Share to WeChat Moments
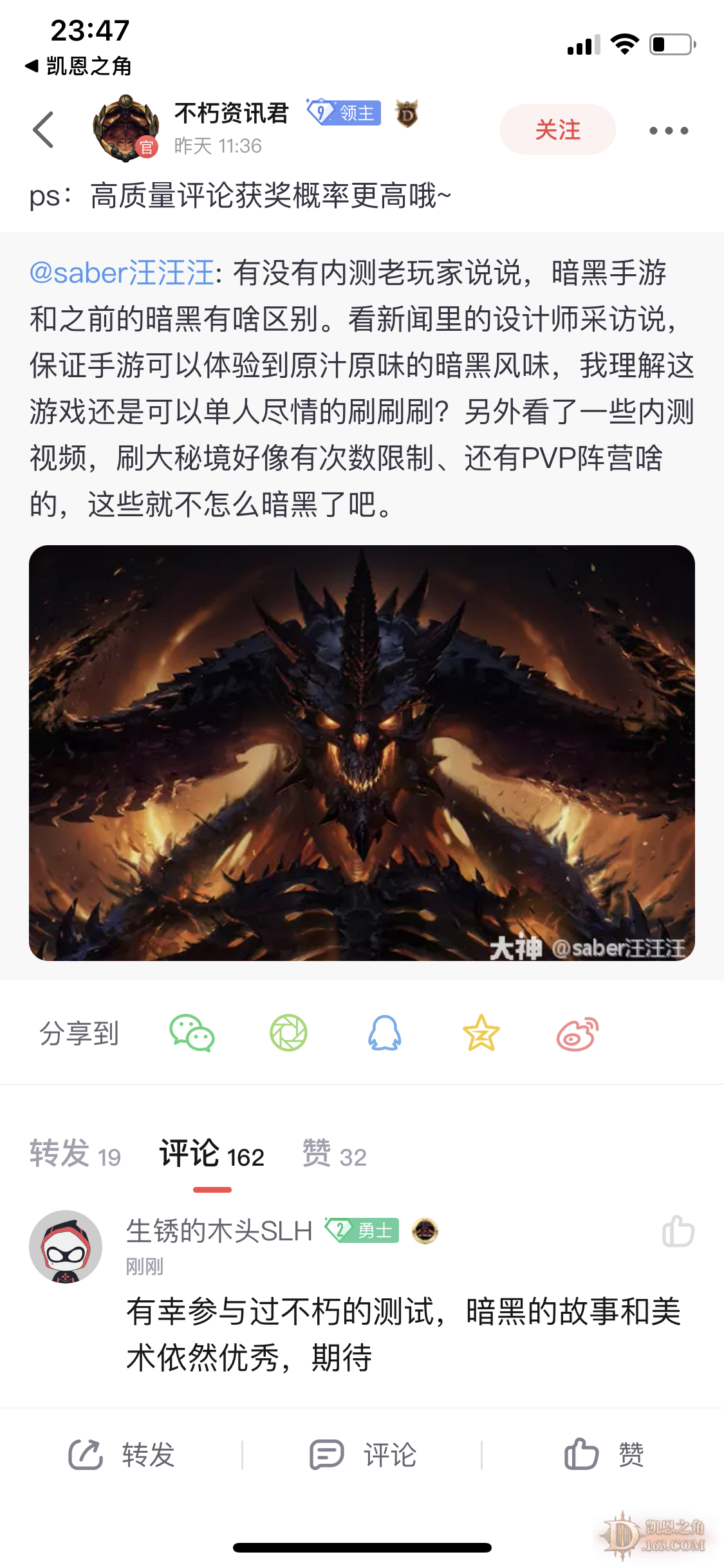The height and width of the screenshot is (1568, 724). [288, 1033]
